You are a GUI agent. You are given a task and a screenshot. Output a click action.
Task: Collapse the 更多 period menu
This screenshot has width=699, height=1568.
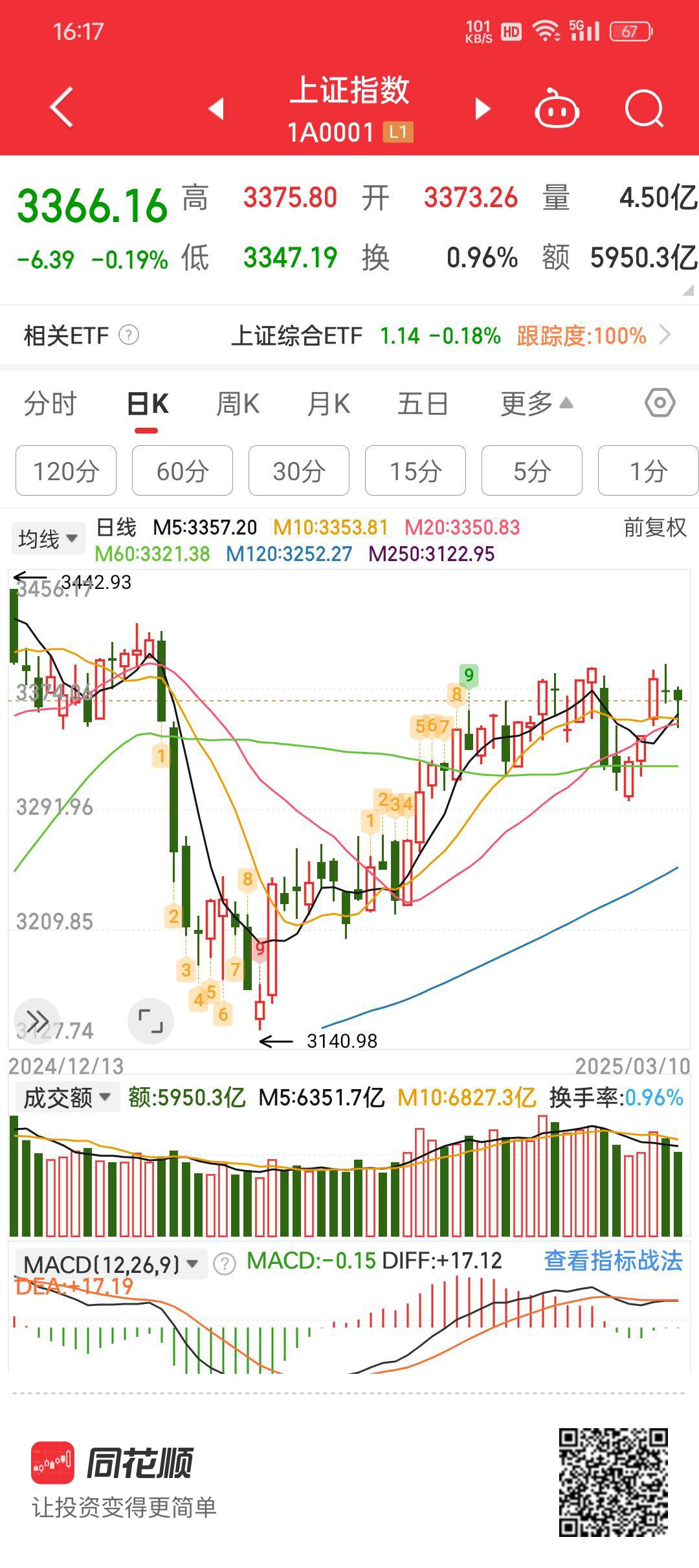[535, 403]
